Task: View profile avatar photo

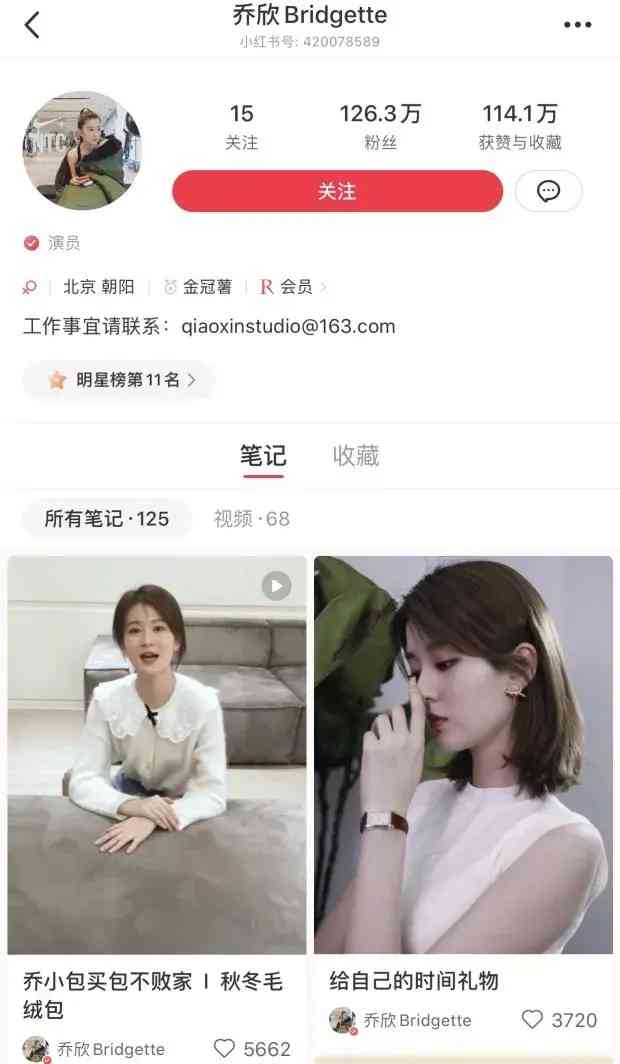Action: pos(82,151)
